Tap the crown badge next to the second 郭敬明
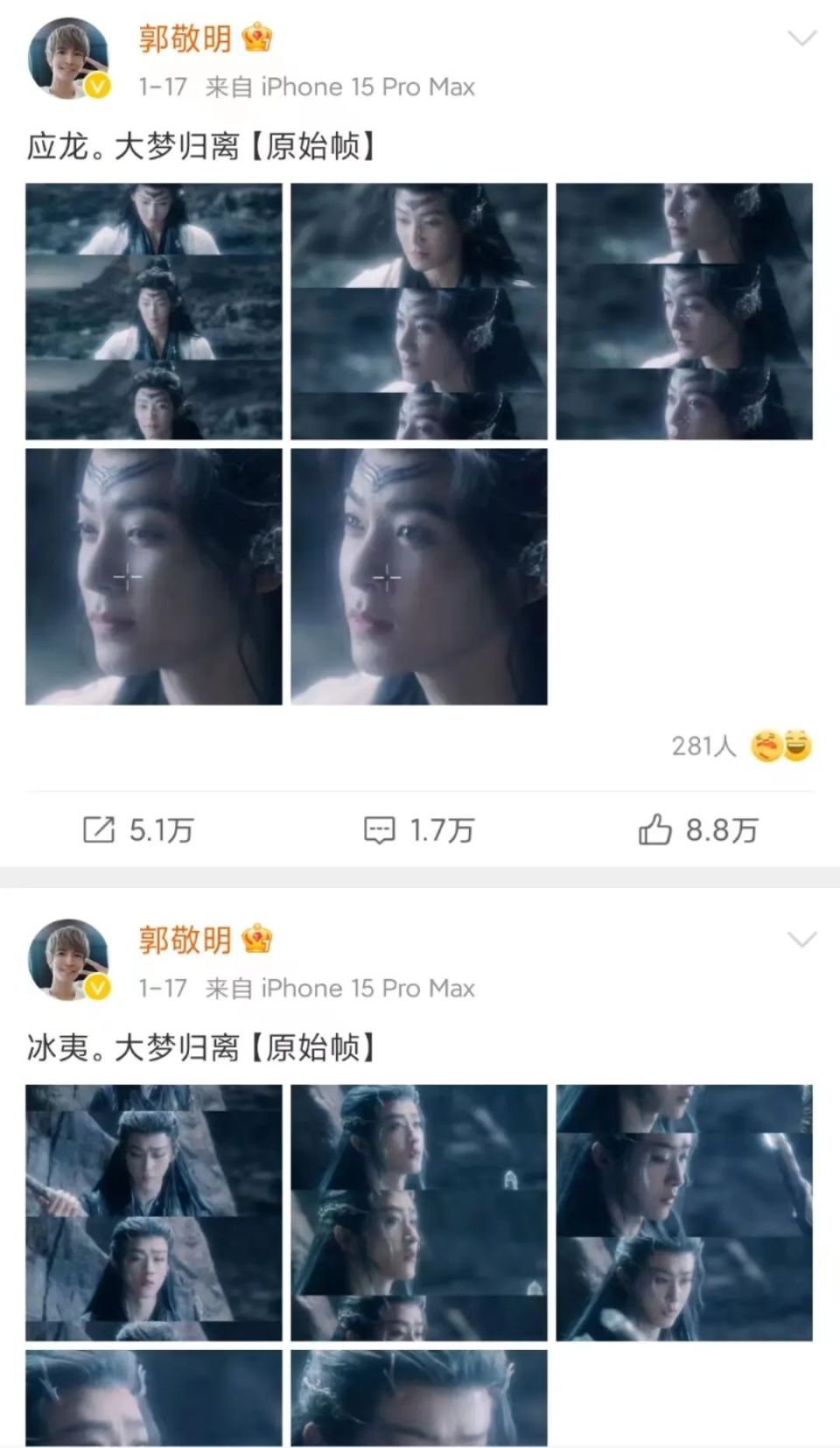 click(x=256, y=941)
